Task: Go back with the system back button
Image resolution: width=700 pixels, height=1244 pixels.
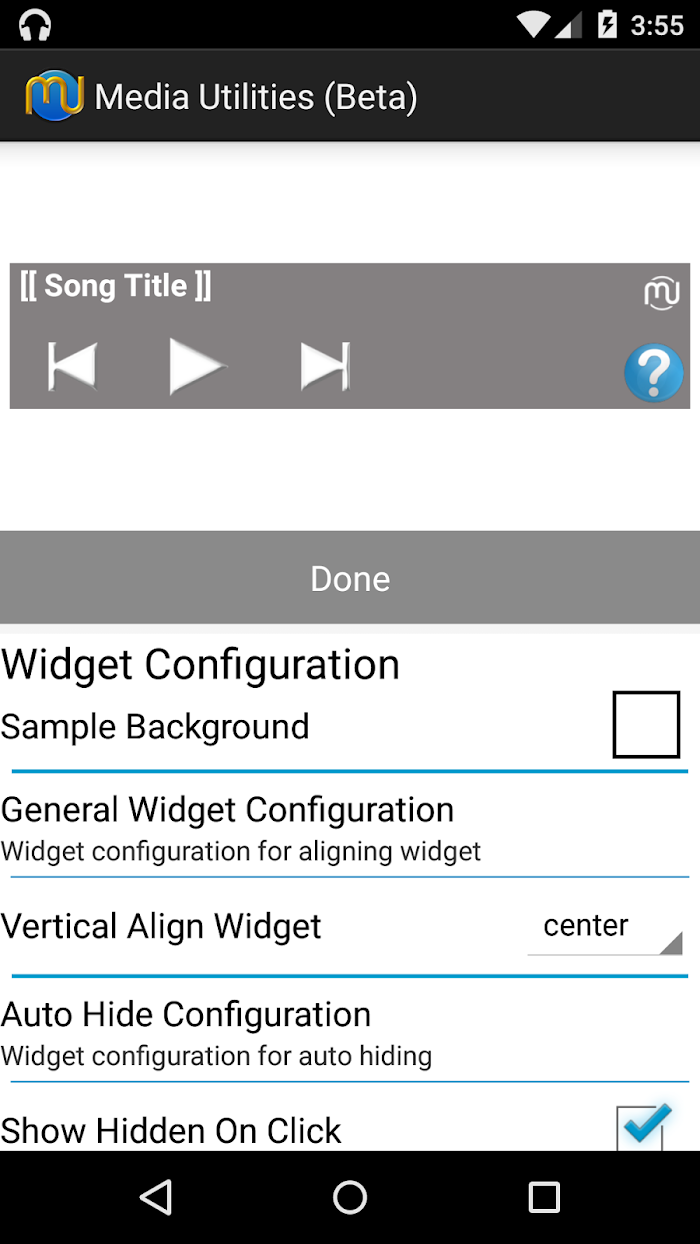Action: coord(156,1197)
